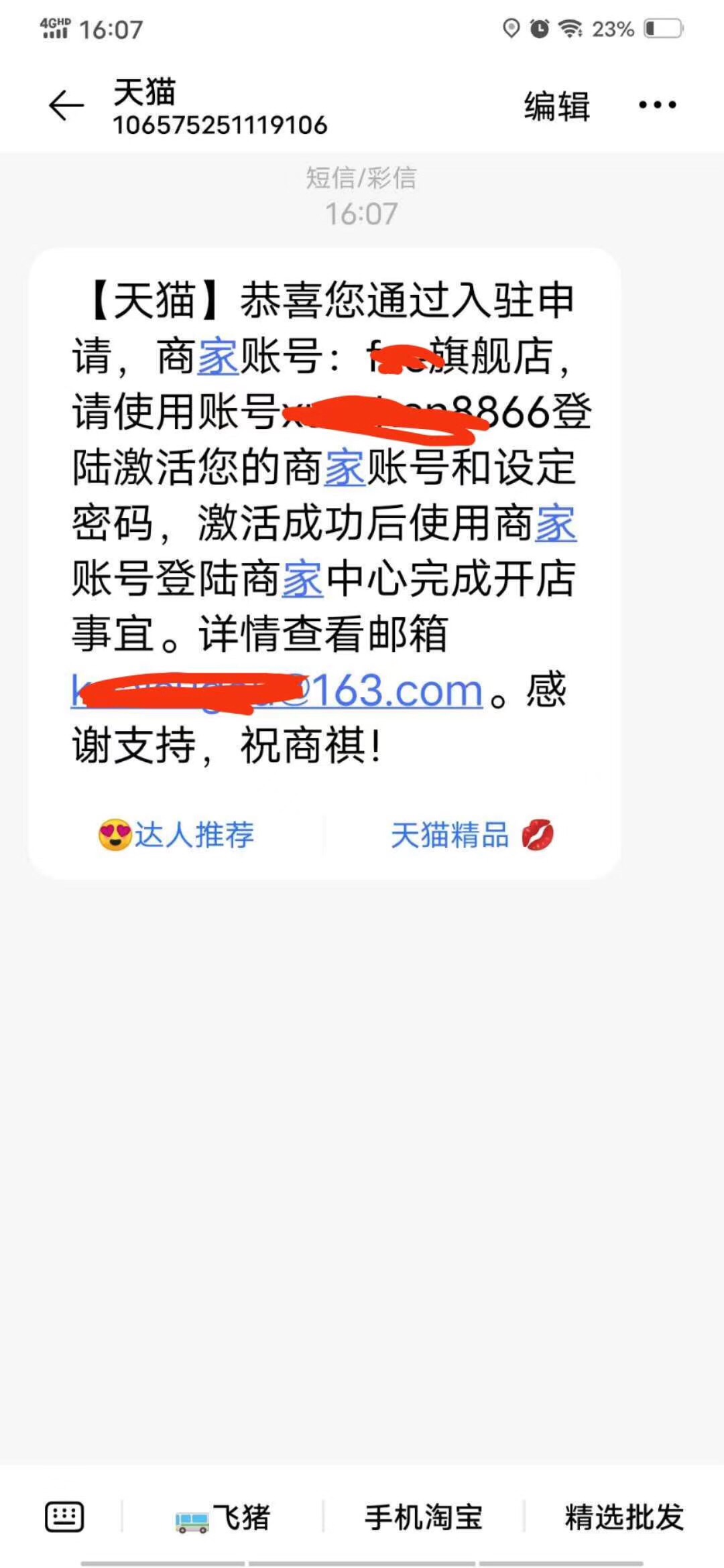Open 达人推荐 in the message card
The image size is (724, 1568).
click(x=176, y=835)
